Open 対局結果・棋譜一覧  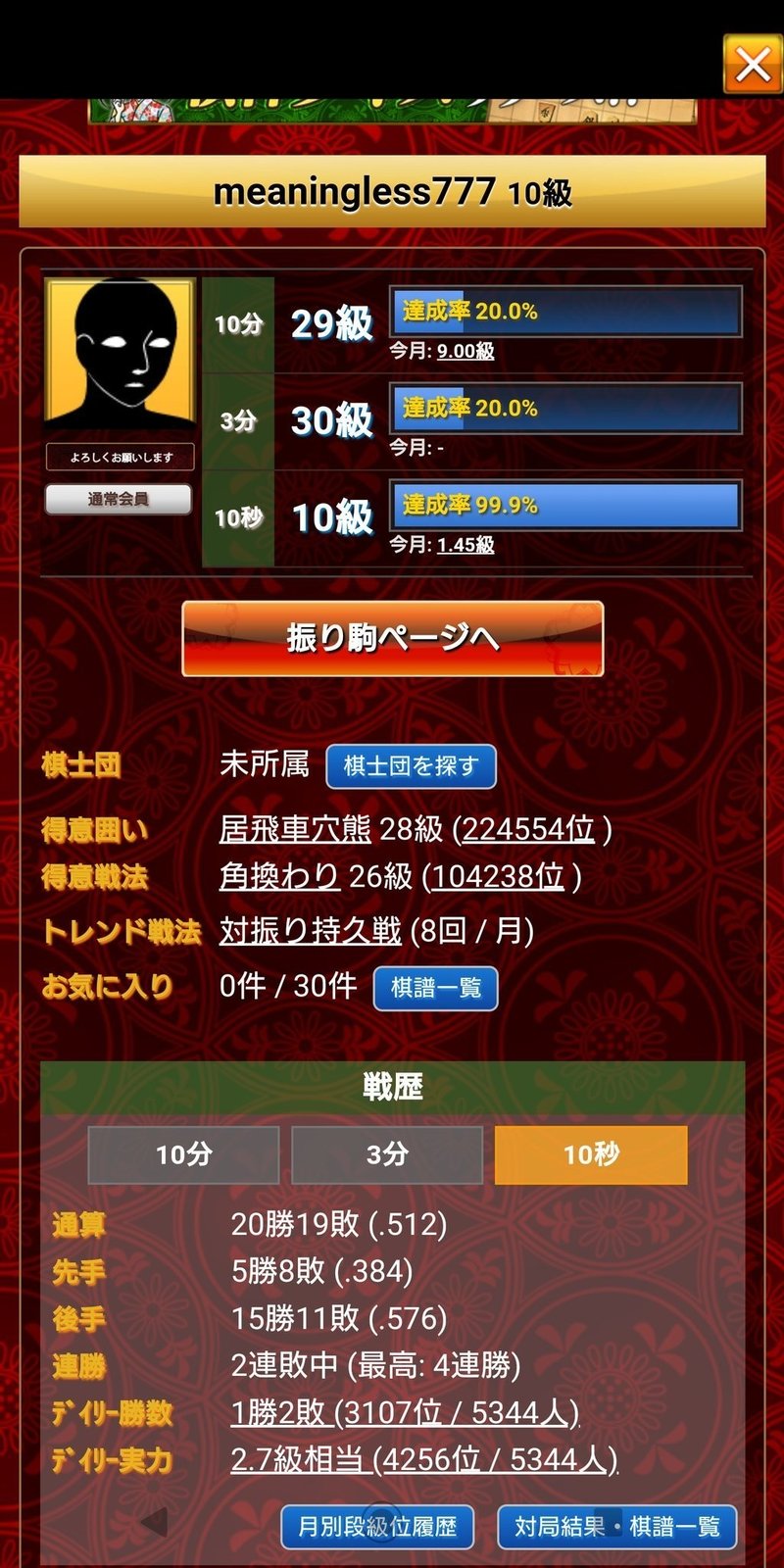(x=617, y=1527)
